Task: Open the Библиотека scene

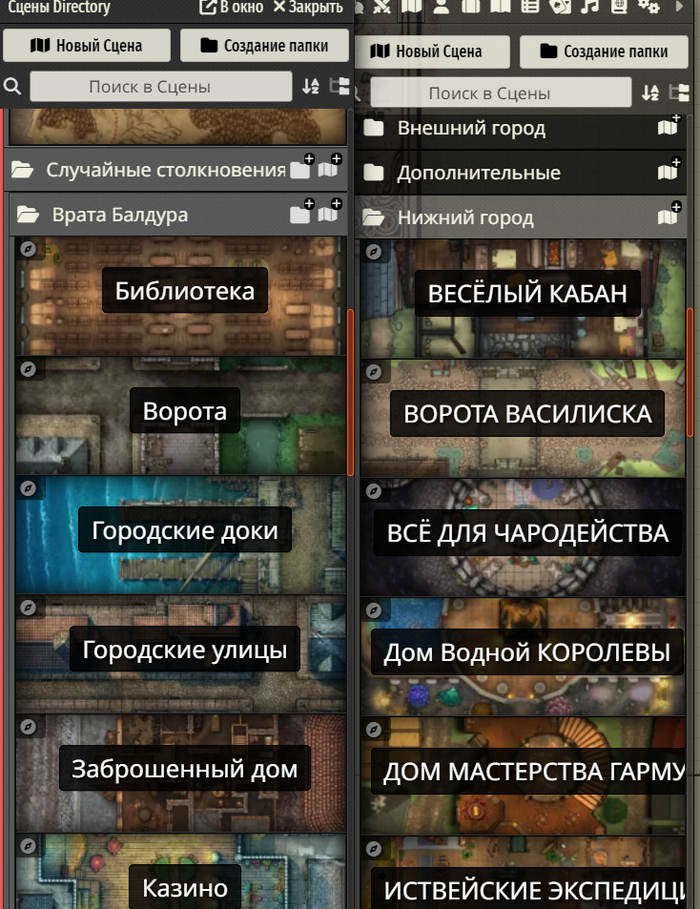Action: 184,292
